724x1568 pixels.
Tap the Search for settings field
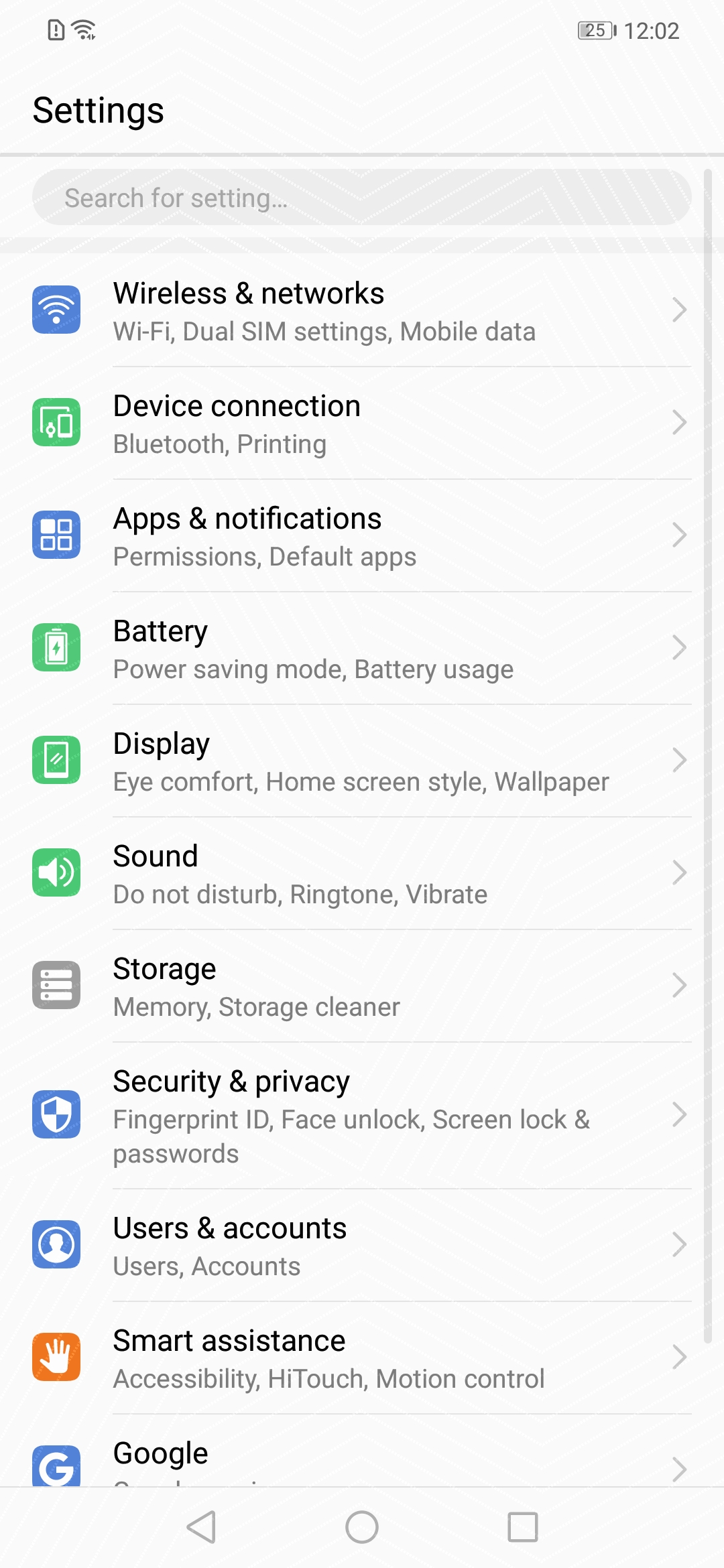coord(362,197)
